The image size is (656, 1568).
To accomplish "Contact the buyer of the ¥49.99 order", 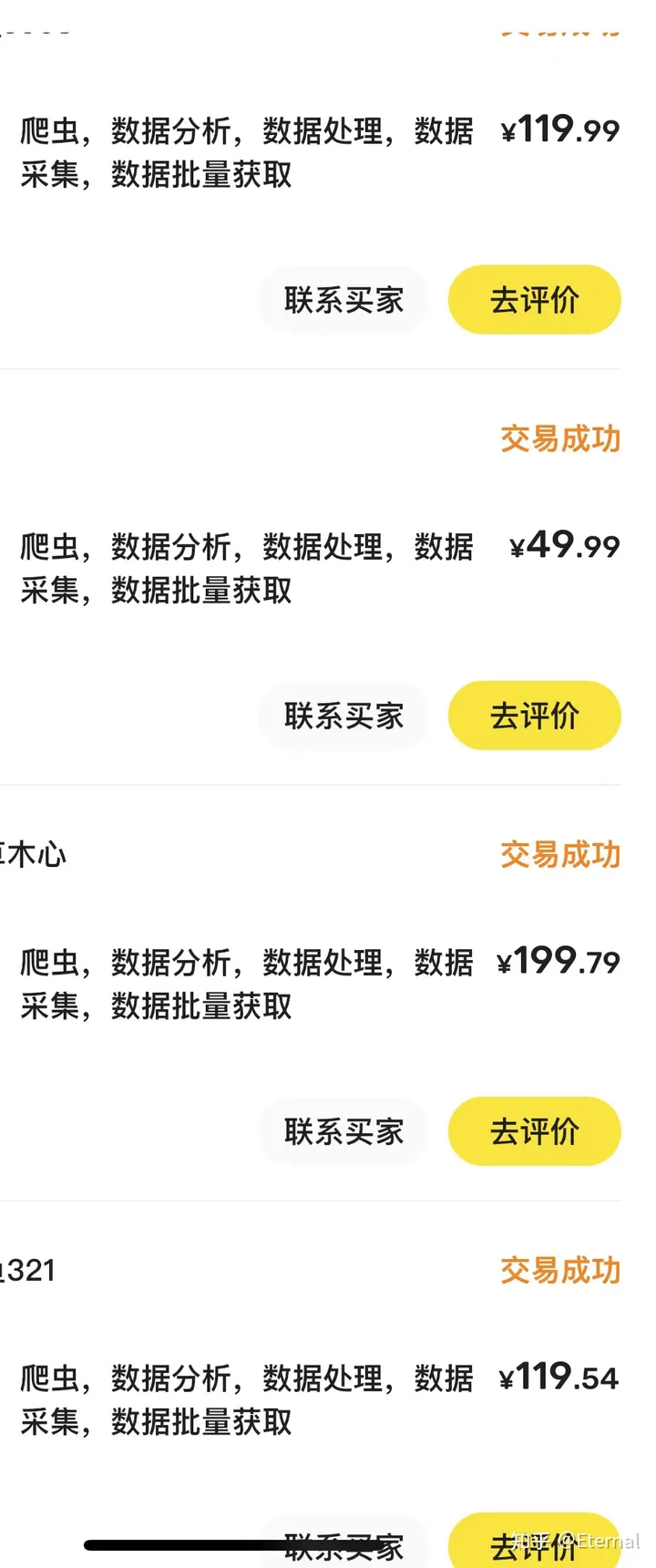I will (343, 716).
